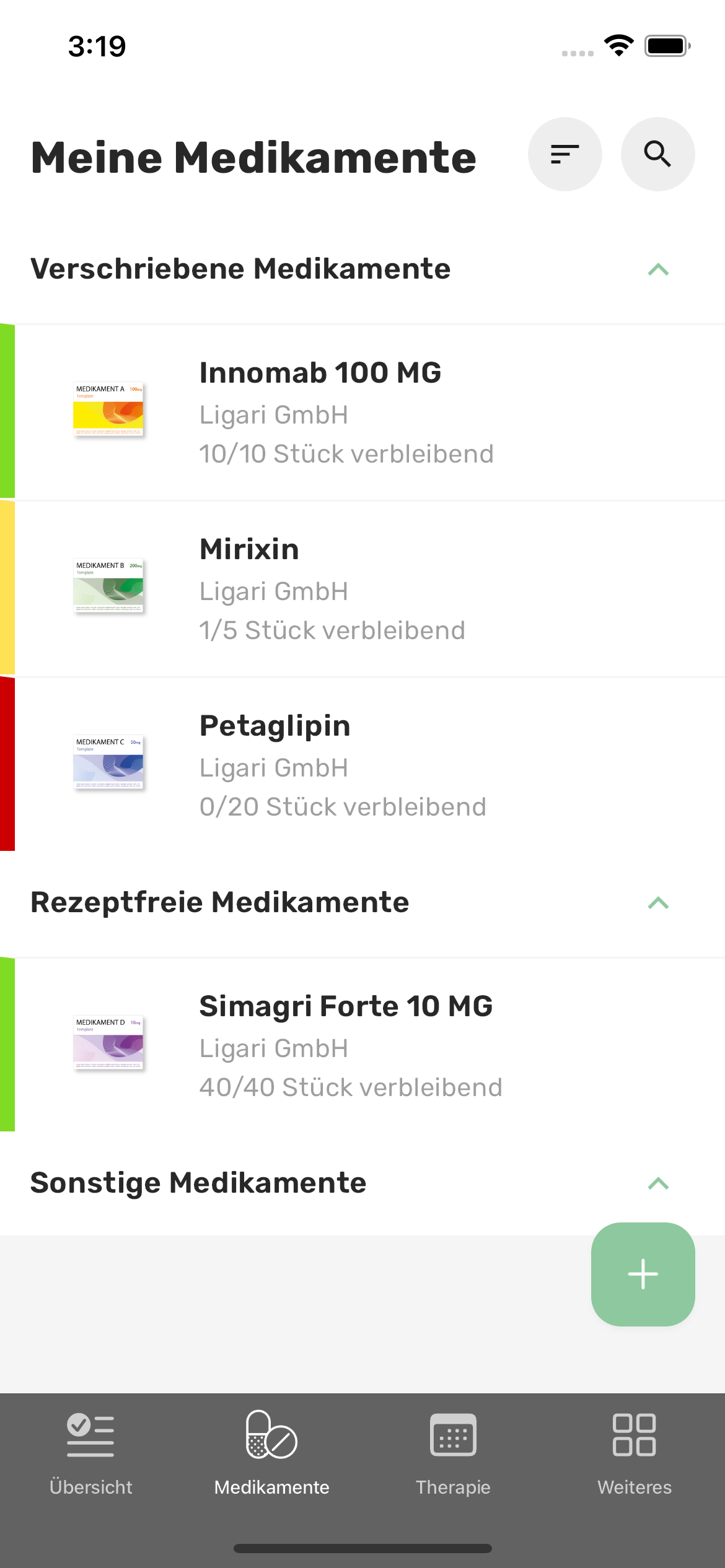Collapse the Verschriebene Medikamente section

click(x=657, y=270)
